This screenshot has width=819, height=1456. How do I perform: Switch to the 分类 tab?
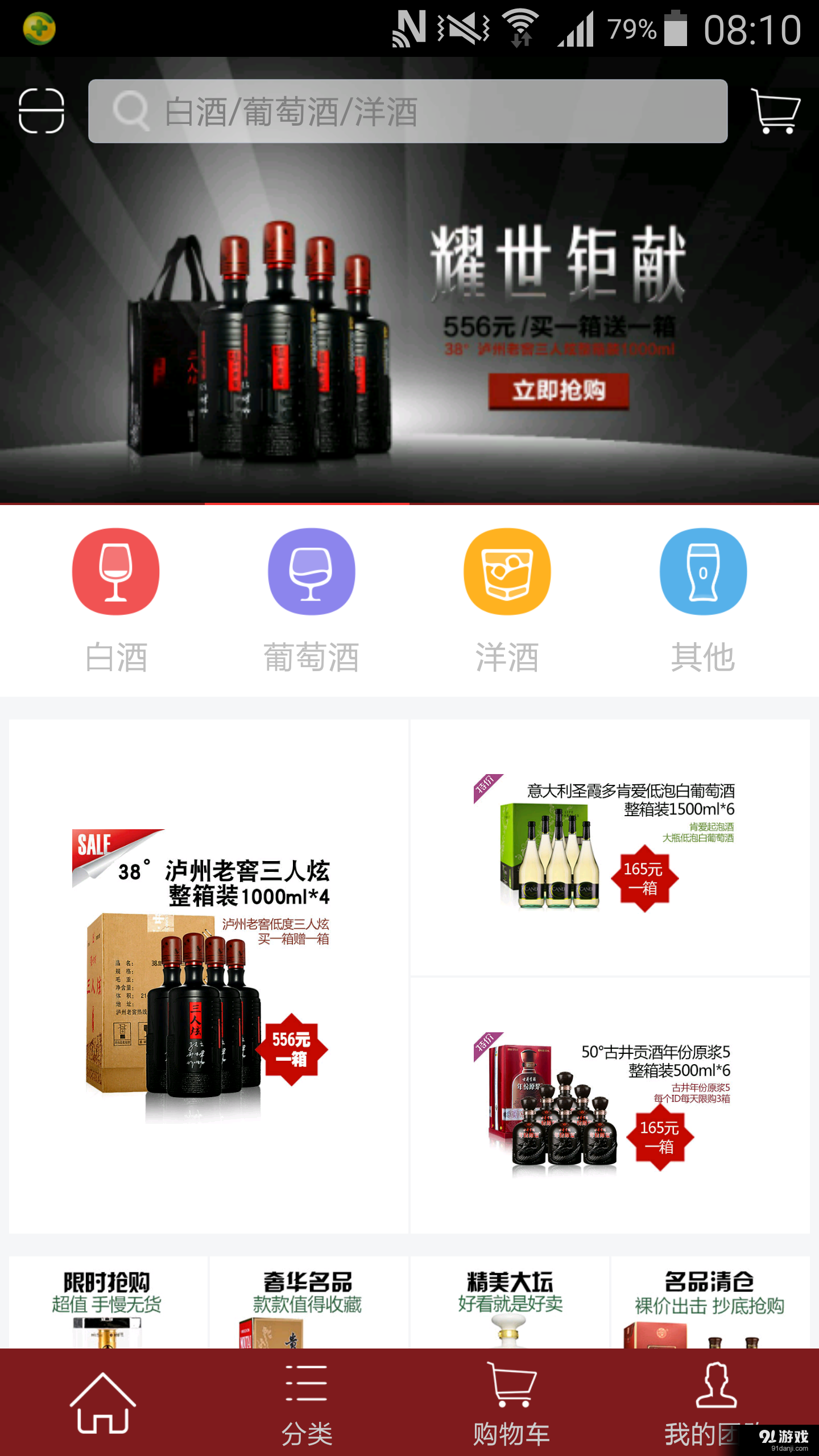click(307, 1405)
